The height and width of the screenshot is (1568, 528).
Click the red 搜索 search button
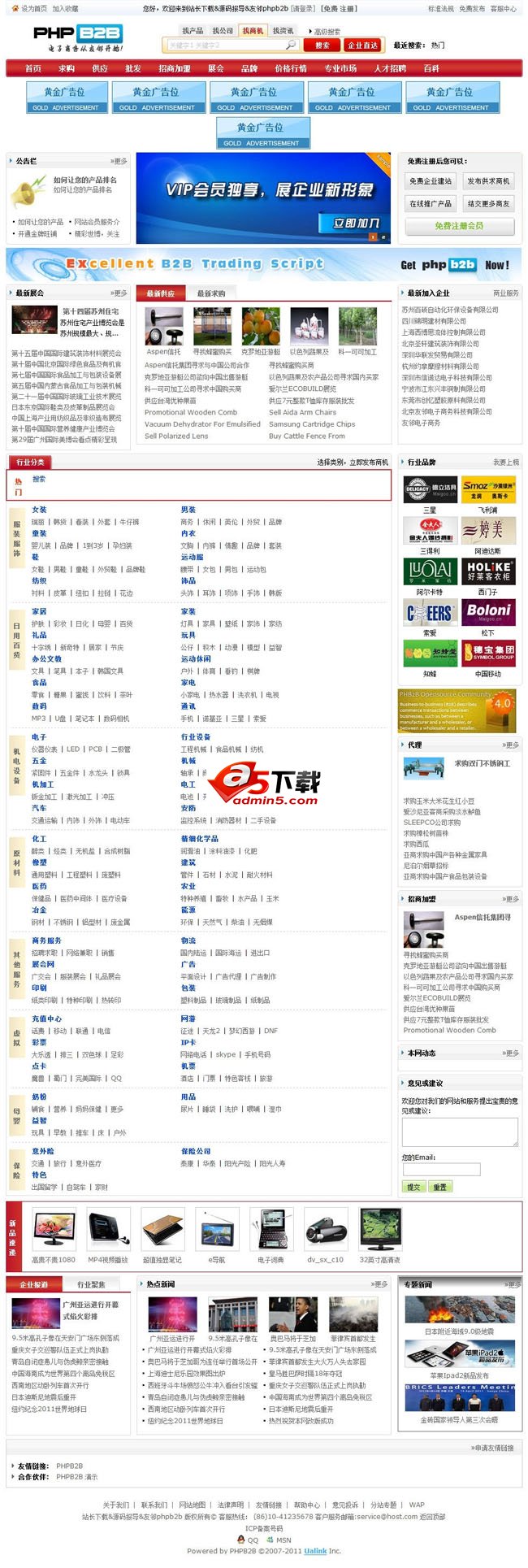pyautogui.click(x=322, y=46)
